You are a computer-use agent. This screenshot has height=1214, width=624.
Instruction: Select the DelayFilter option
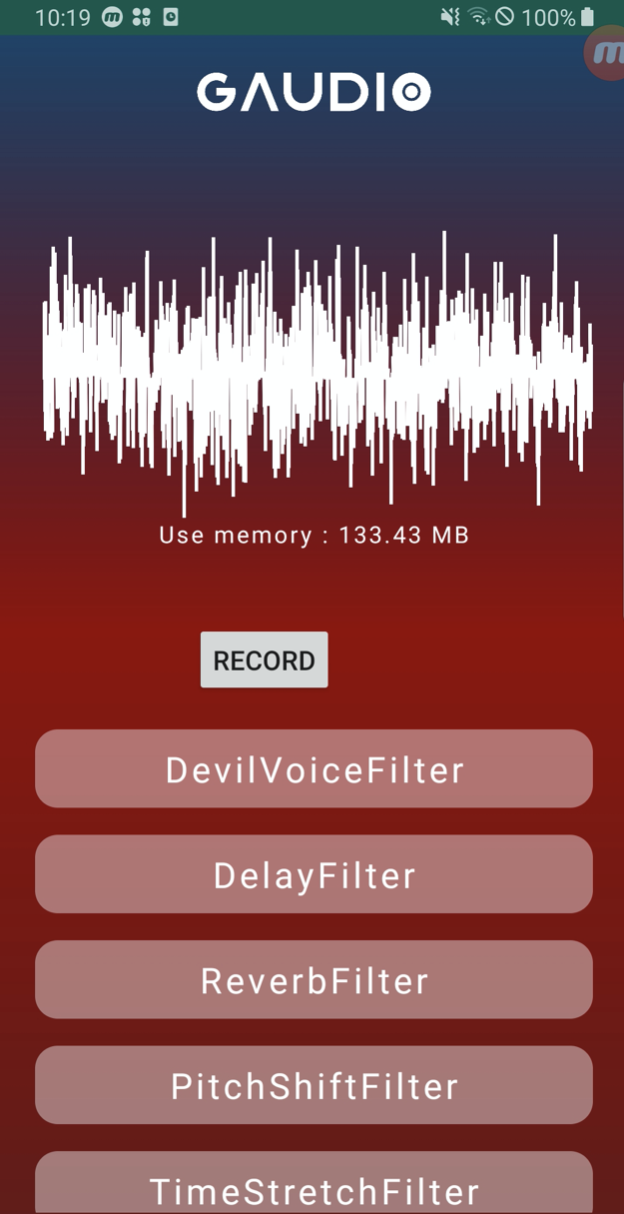coord(314,875)
